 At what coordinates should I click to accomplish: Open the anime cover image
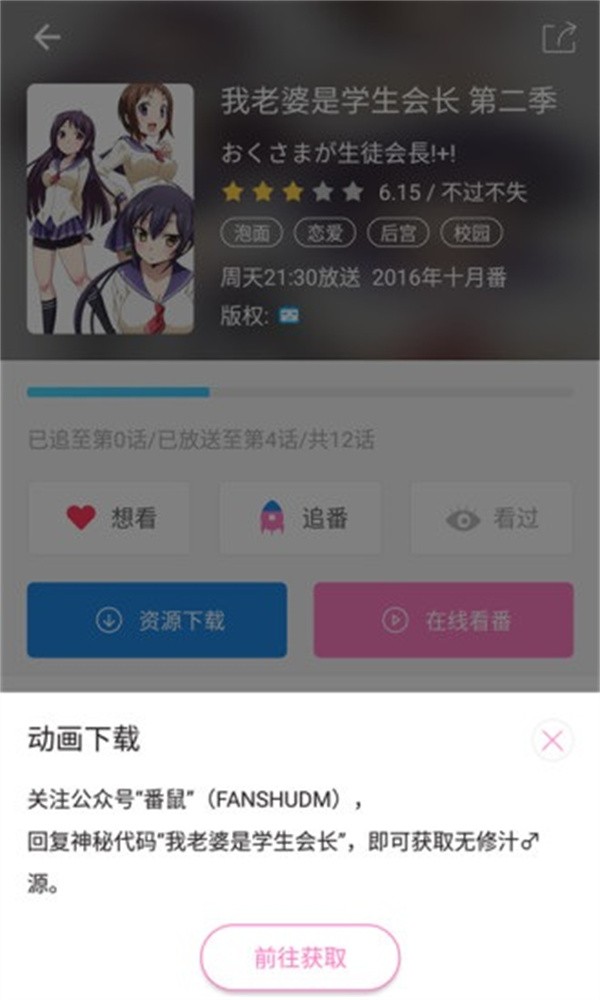110,208
